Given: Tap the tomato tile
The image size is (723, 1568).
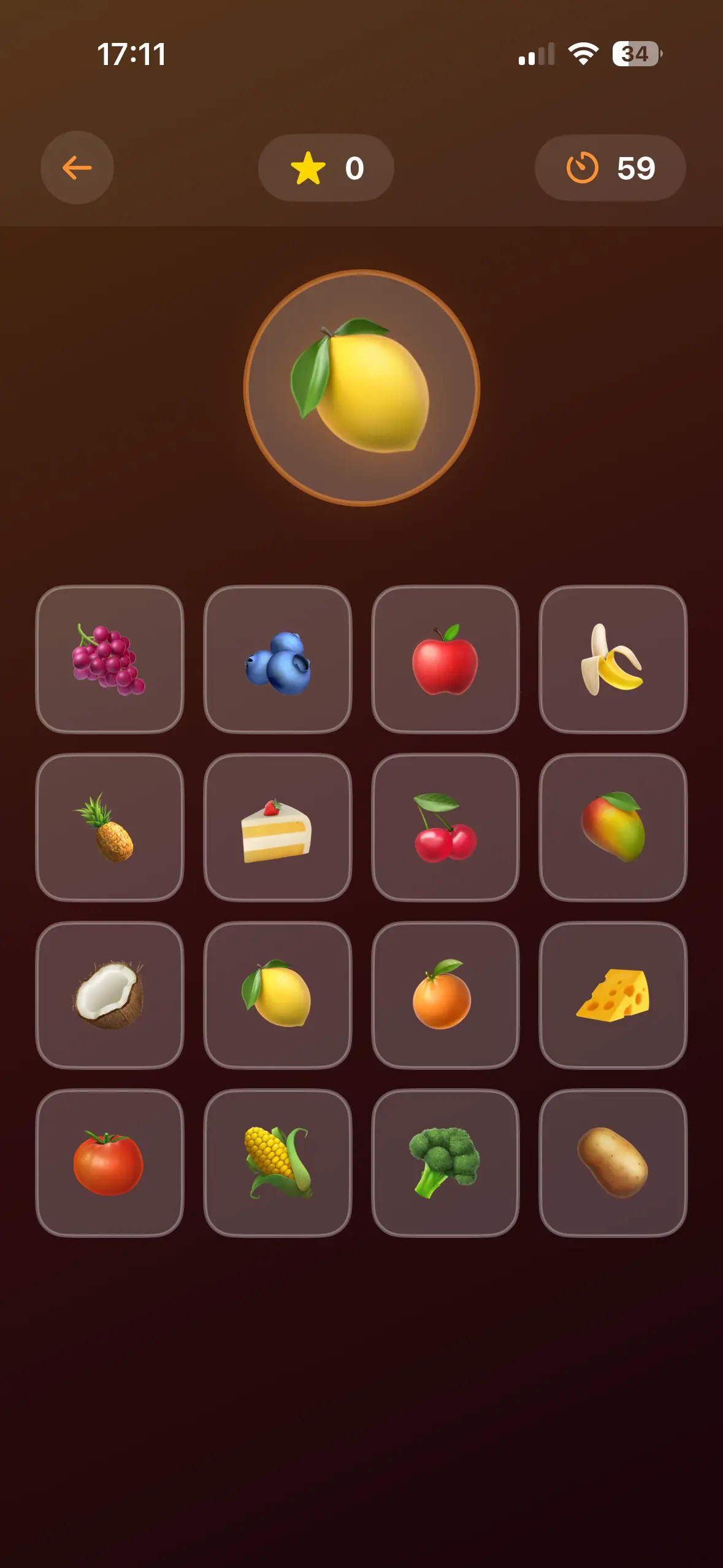Looking at the screenshot, I should pyautogui.click(x=110, y=1163).
